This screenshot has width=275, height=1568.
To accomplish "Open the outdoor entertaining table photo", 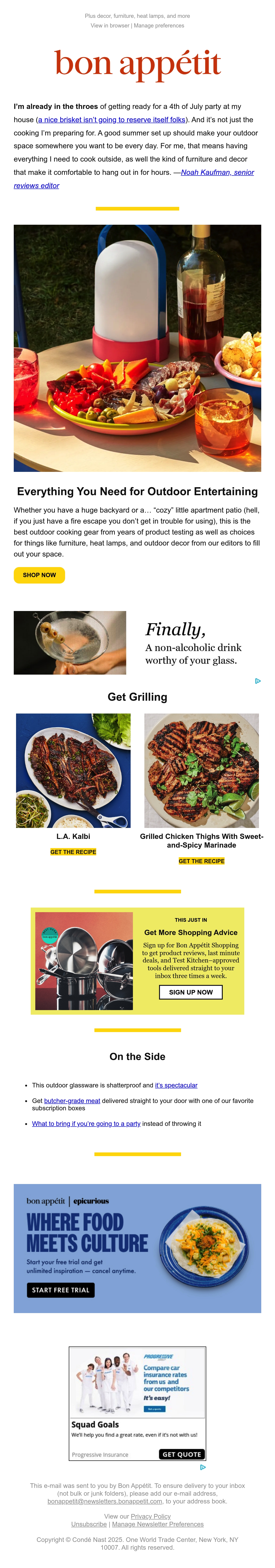I will (x=137, y=348).
